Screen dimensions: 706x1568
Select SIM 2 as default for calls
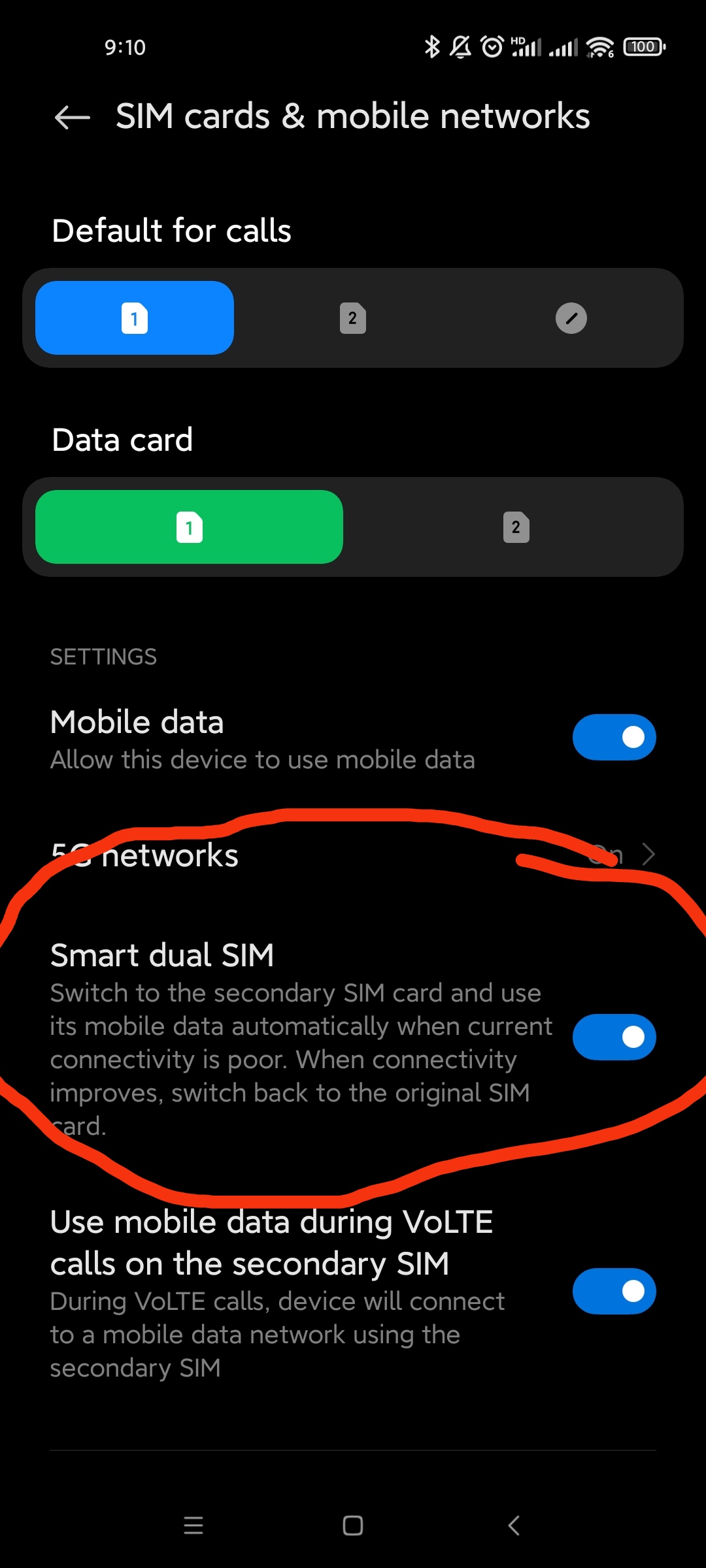[353, 318]
